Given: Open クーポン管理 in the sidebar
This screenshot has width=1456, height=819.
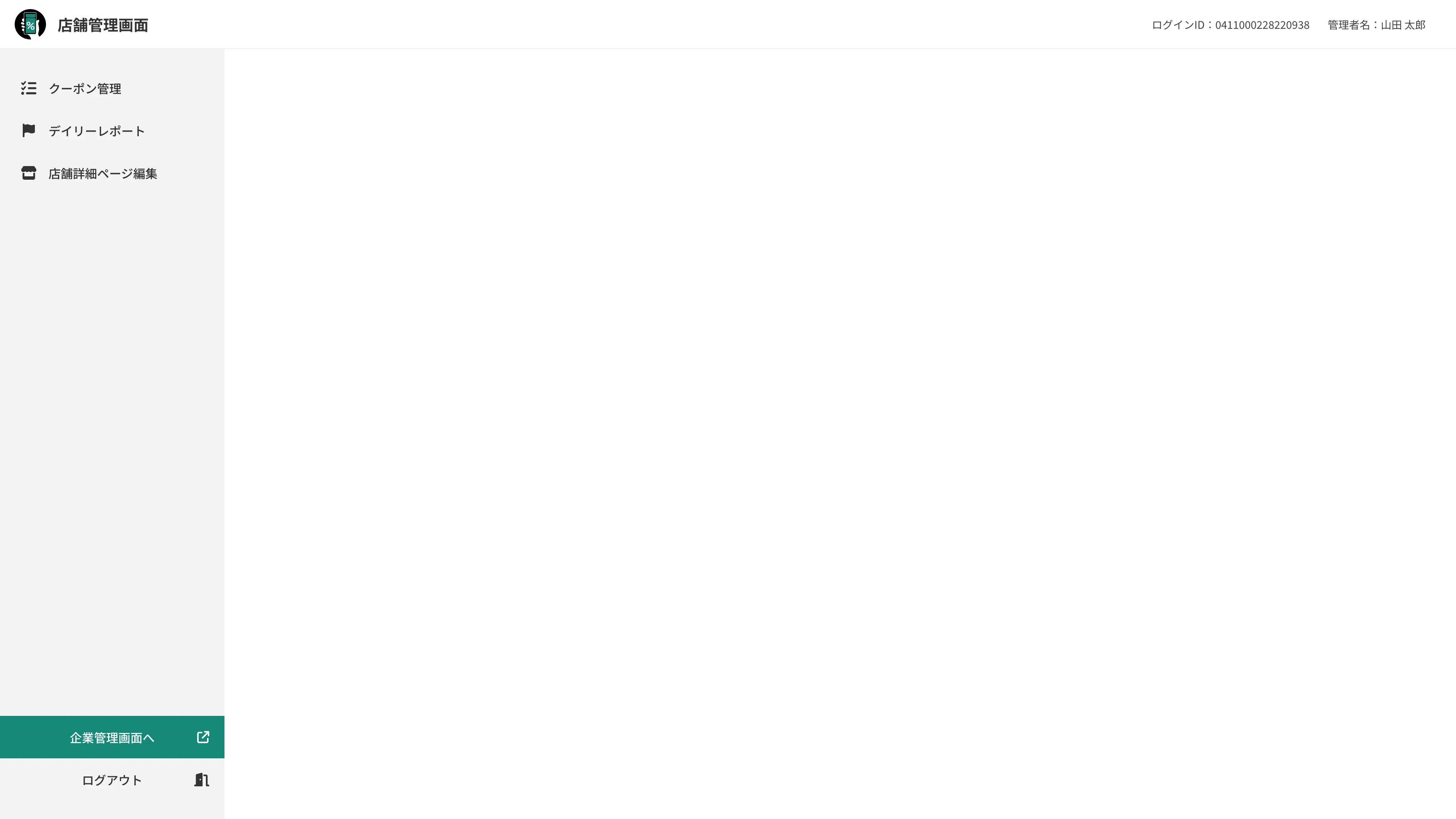Looking at the screenshot, I should pyautogui.click(x=85, y=89).
